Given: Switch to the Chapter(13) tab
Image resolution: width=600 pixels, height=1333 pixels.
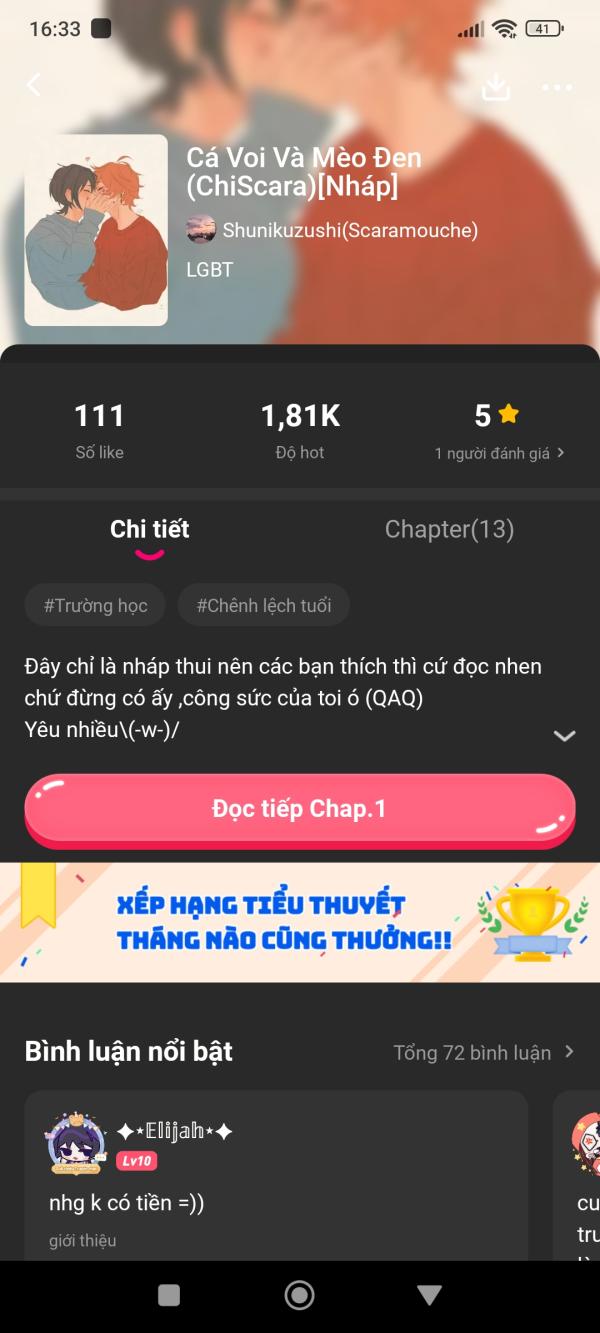Looking at the screenshot, I should pos(449,529).
